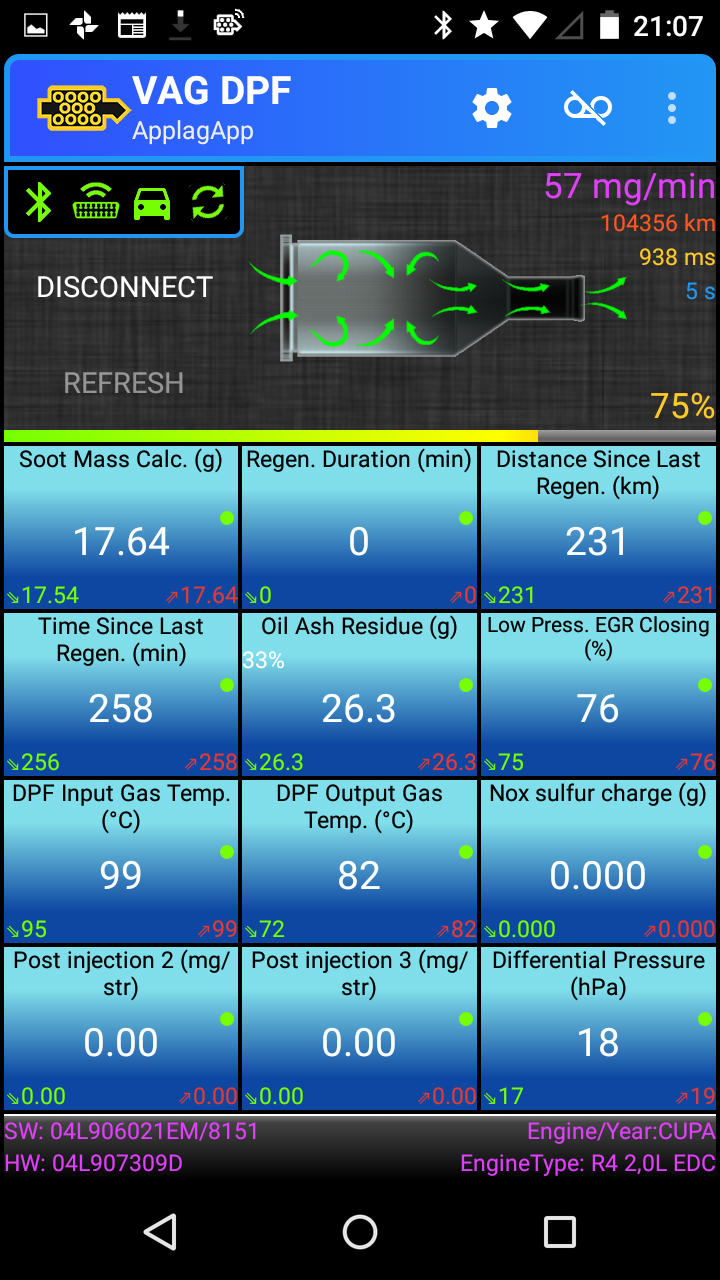720x1280 pixels.
Task: Open the Oil Ash Residue tile
Action: point(359,694)
